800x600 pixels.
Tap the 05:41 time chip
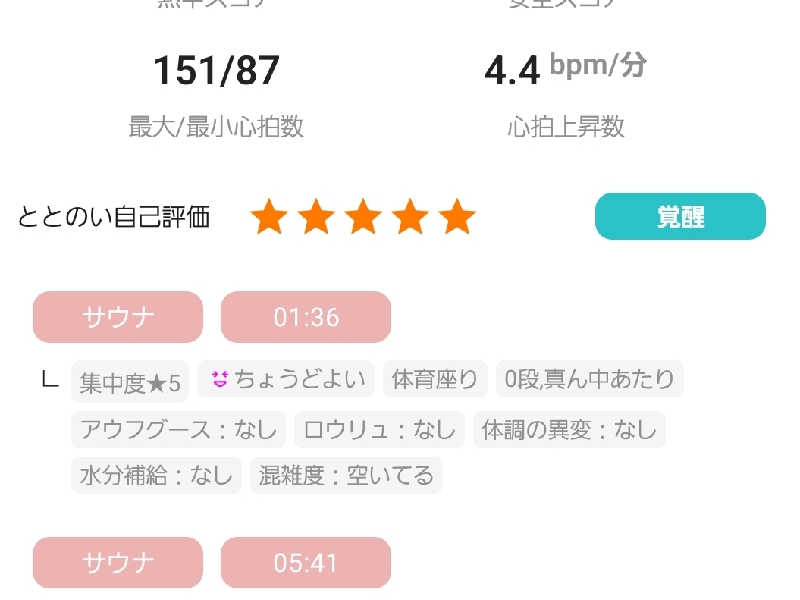click(x=305, y=562)
